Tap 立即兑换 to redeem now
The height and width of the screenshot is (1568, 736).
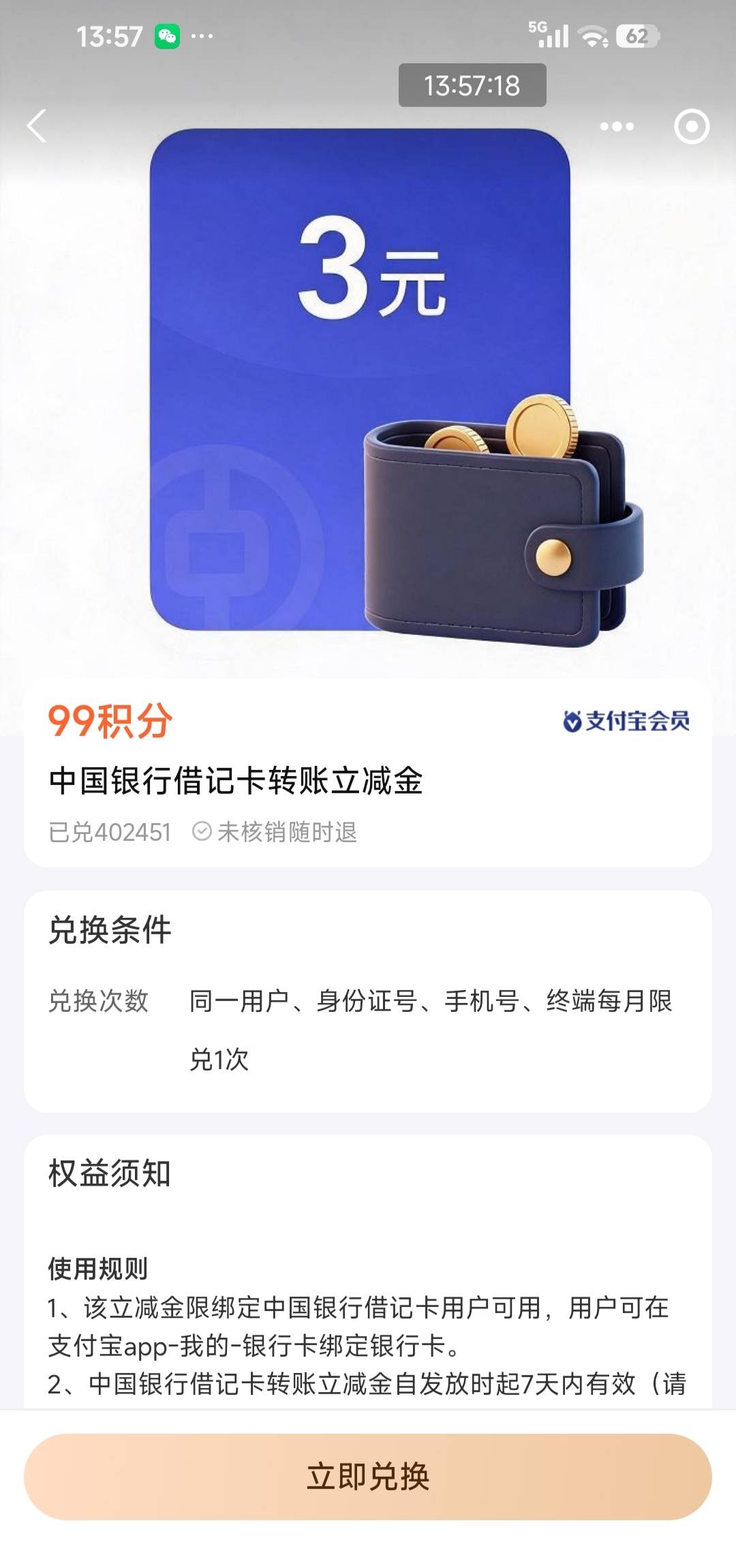(x=368, y=1476)
